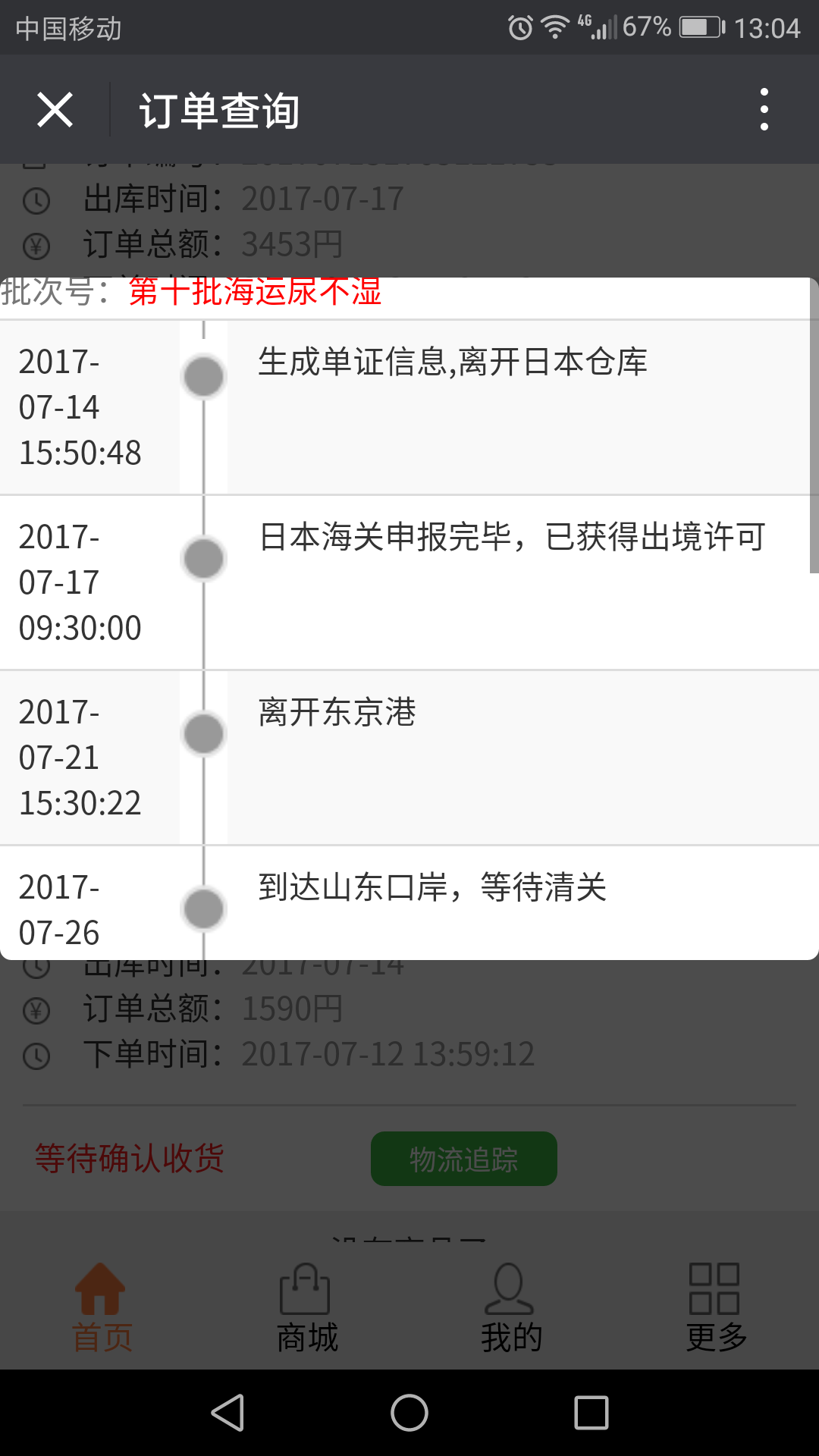Tap the system home button
This screenshot has height=1456, width=819.
coord(409,1413)
